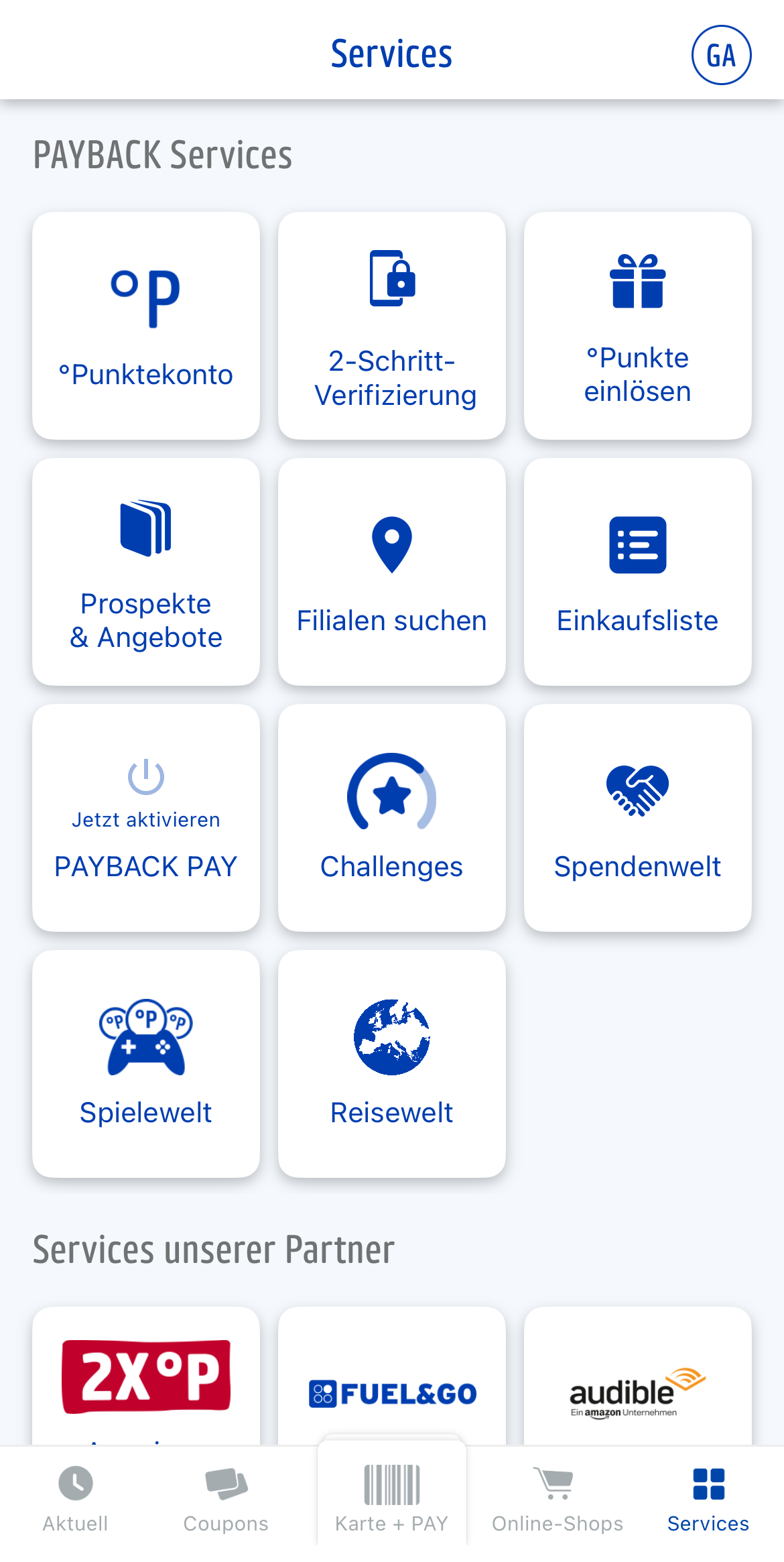
Task: Open the FUEL&GO partner service
Action: (x=392, y=1376)
